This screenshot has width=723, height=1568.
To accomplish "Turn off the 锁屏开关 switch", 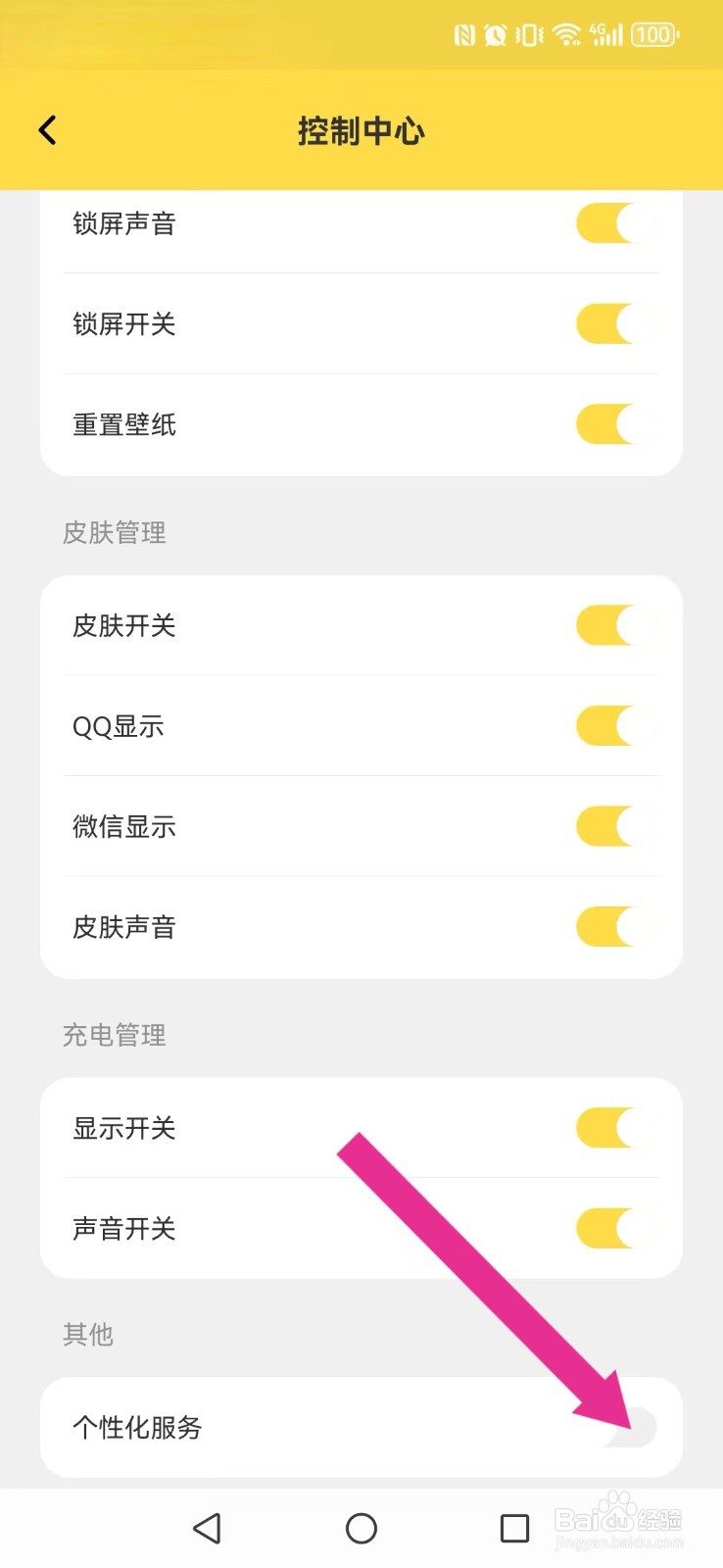I will [616, 323].
